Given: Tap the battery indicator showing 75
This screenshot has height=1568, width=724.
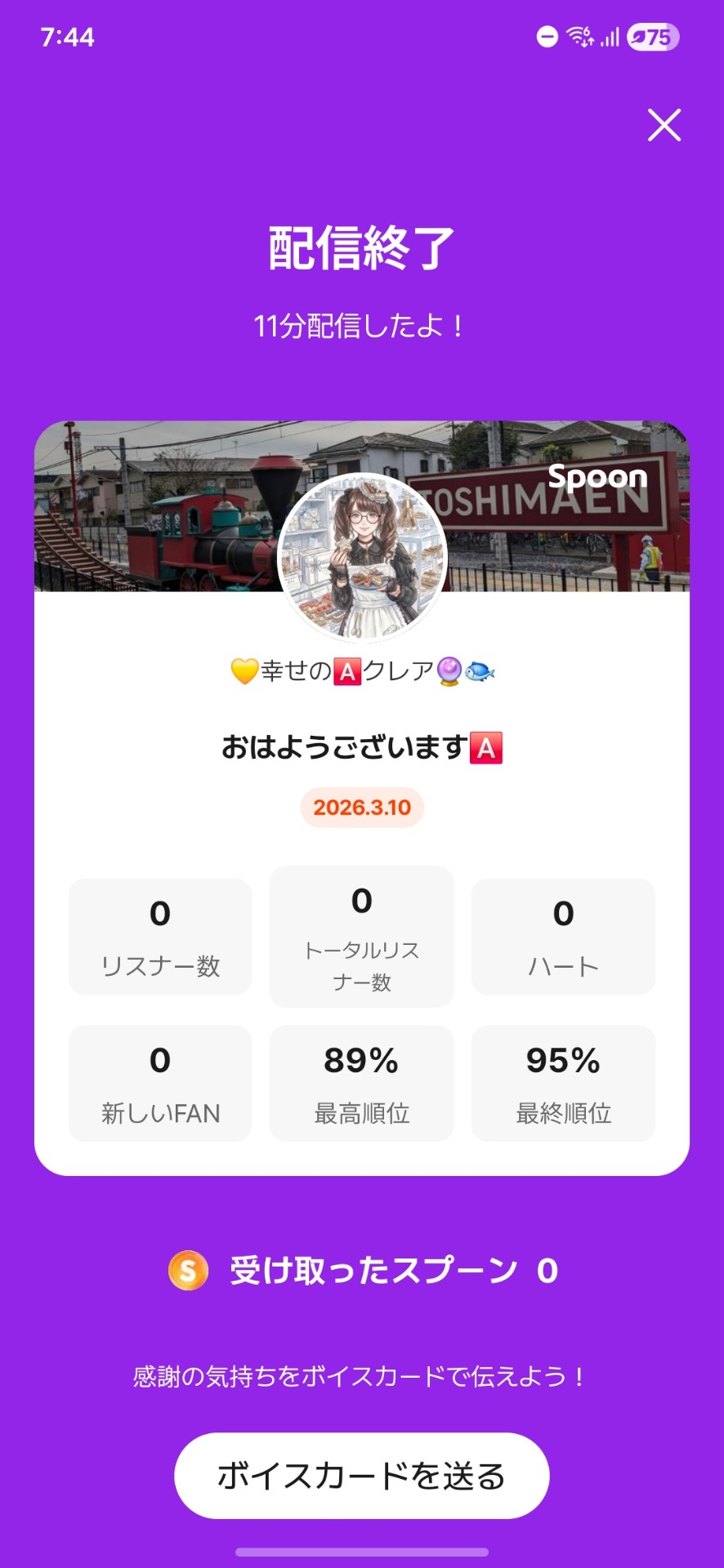Looking at the screenshot, I should pyautogui.click(x=651, y=38).
